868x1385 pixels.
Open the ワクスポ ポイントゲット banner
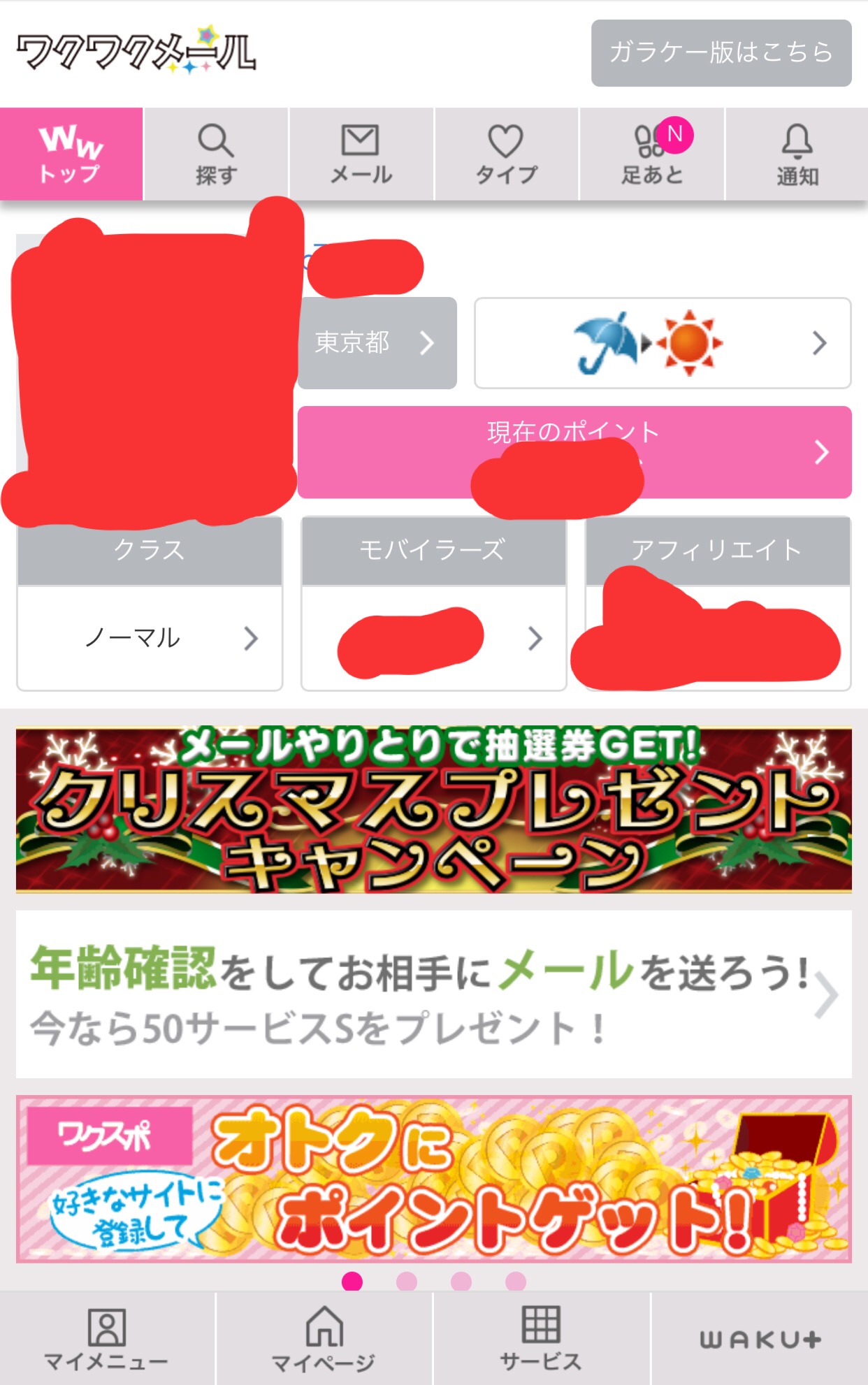pyautogui.click(x=434, y=1179)
